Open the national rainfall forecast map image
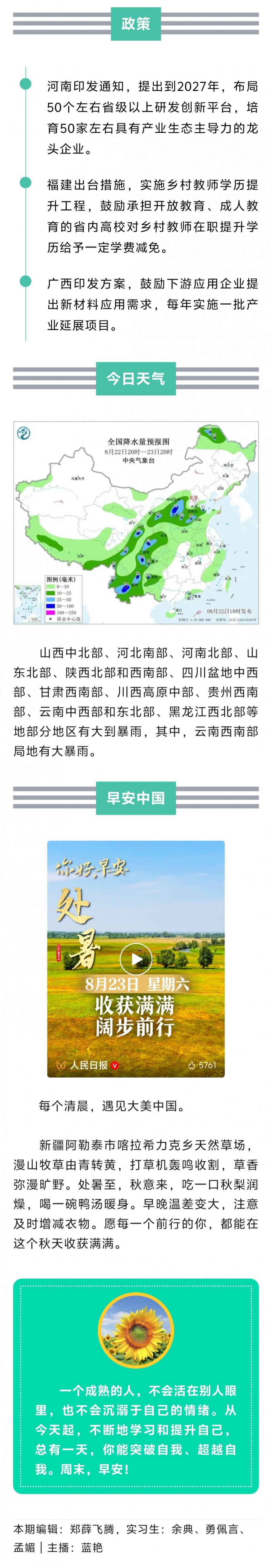Image resolution: width=272 pixels, height=1568 pixels. (136, 522)
